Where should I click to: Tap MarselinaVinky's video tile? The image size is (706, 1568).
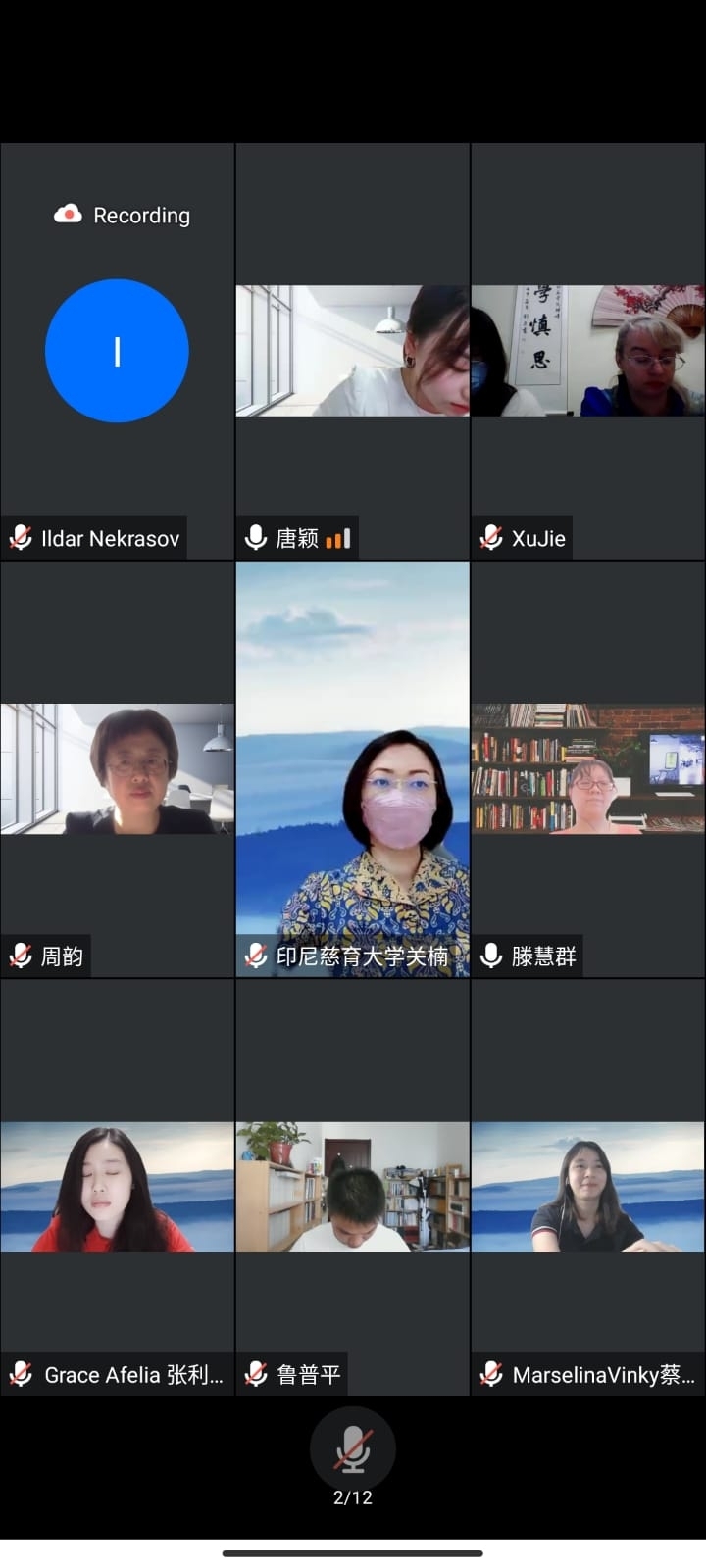coord(587,1188)
